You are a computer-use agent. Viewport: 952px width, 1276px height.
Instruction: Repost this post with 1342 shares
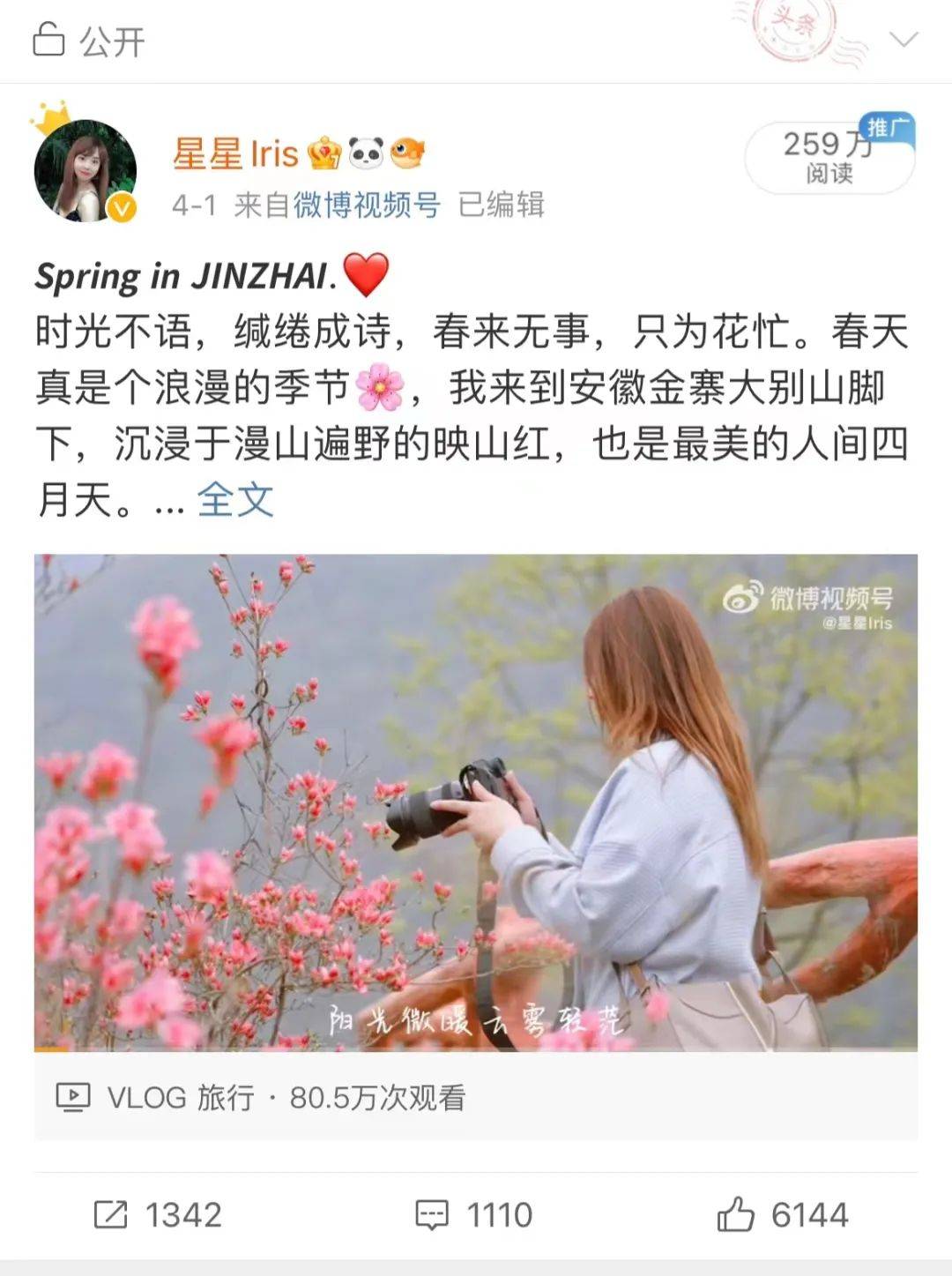click(159, 1215)
